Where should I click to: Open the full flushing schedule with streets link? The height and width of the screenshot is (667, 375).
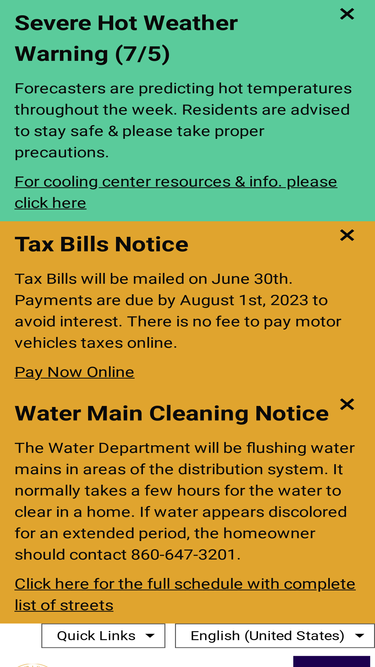click(x=185, y=594)
